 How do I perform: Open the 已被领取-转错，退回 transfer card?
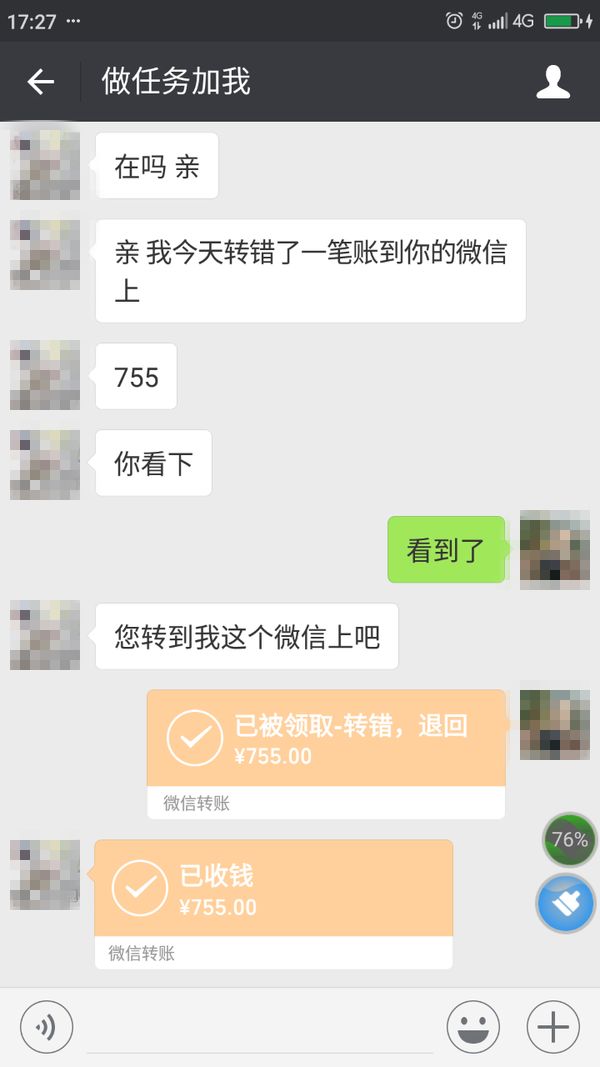coord(326,740)
